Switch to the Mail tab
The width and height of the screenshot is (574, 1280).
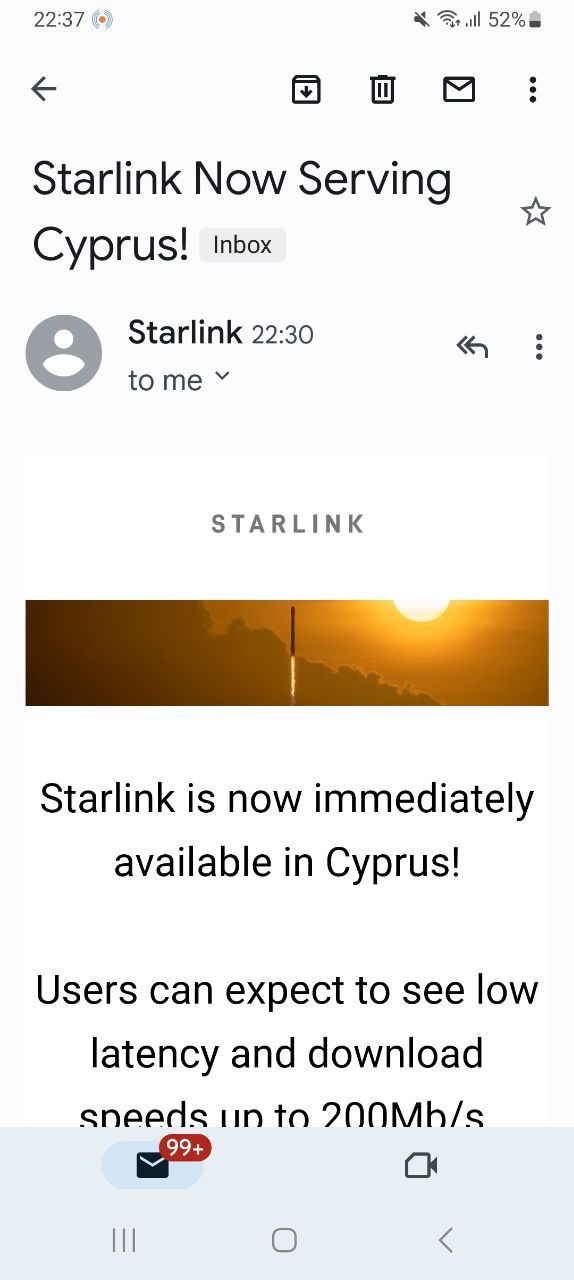coord(153,1165)
